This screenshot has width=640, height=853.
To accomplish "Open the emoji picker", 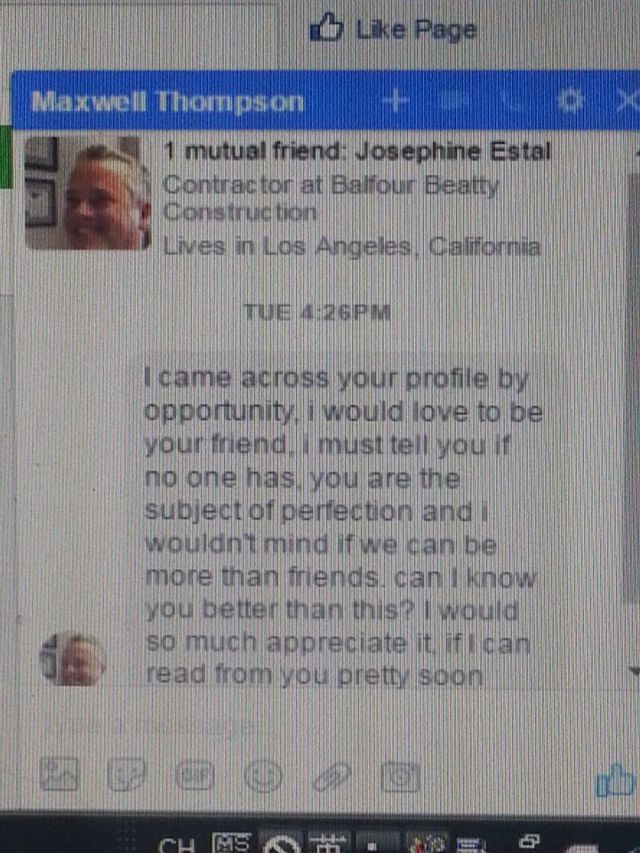I will (263, 774).
